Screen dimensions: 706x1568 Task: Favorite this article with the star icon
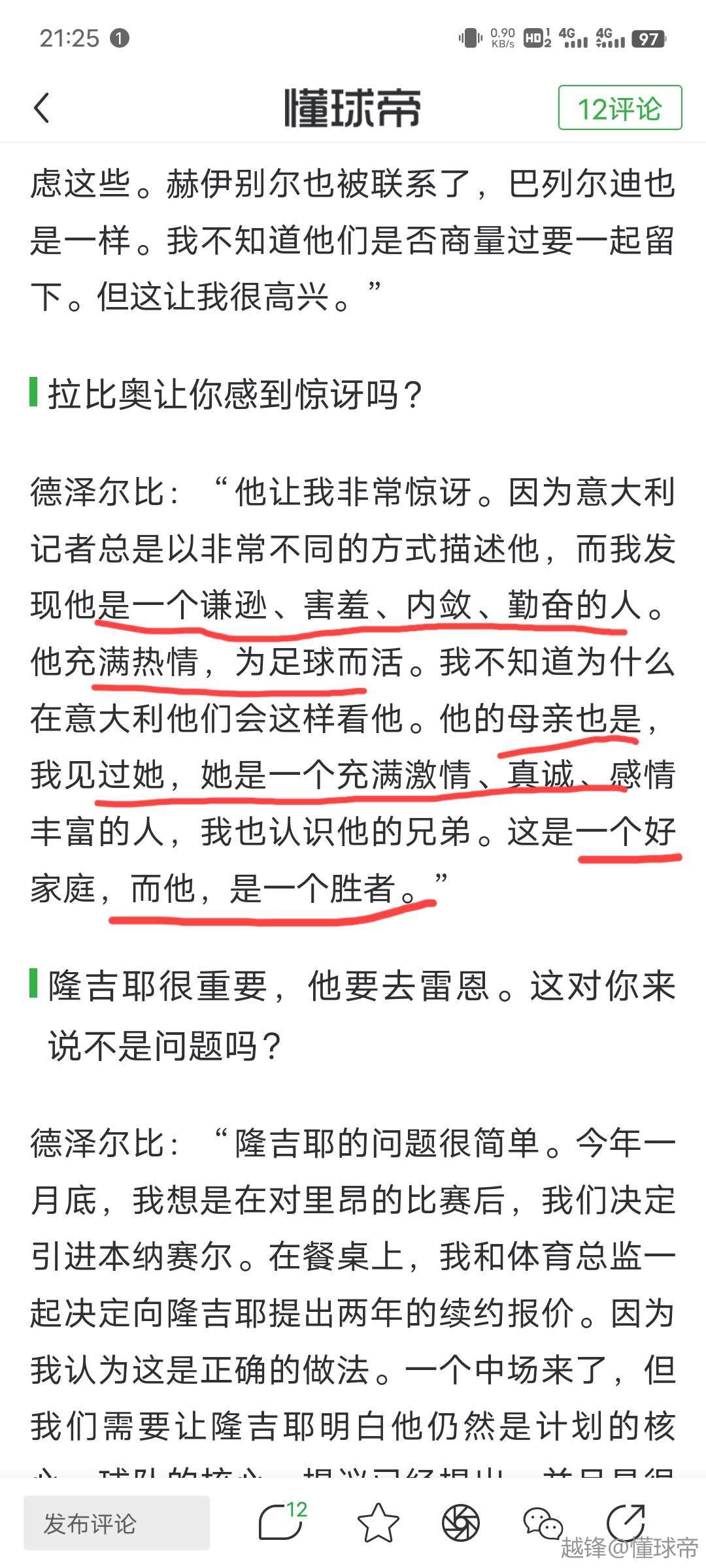[378, 1523]
